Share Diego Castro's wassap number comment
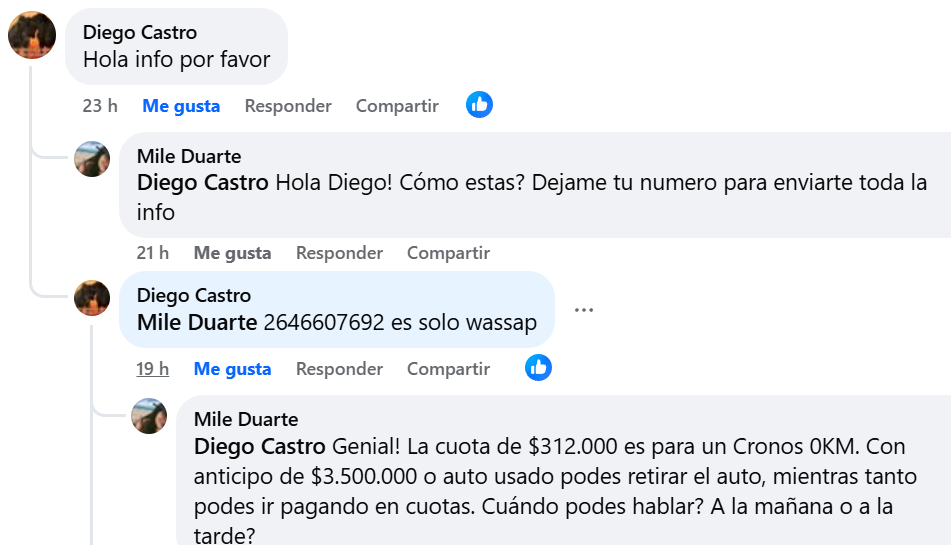The height and width of the screenshot is (545, 951). click(448, 369)
